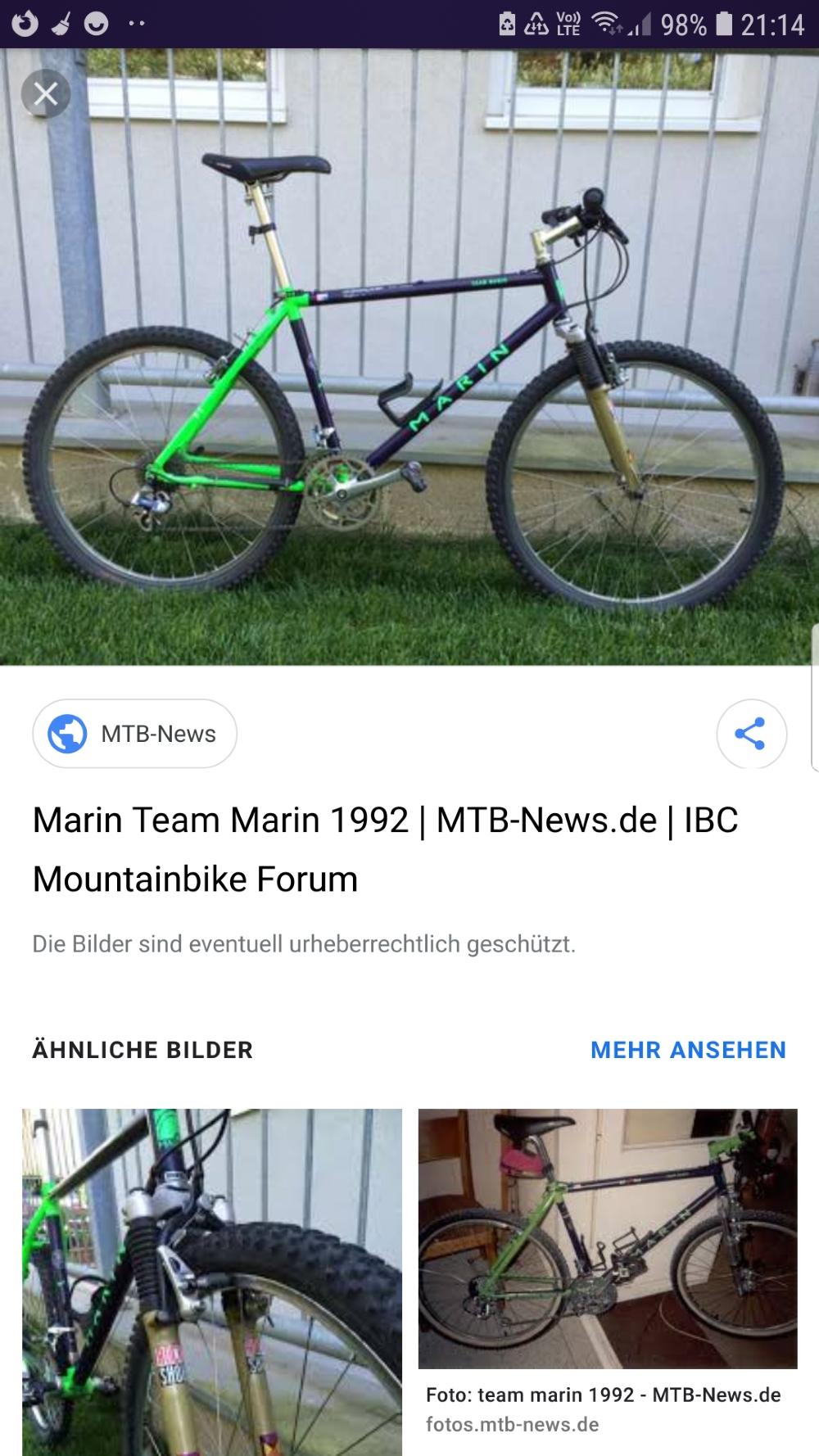Open the MTB-News source site
The image size is (819, 1456).
[x=135, y=734]
